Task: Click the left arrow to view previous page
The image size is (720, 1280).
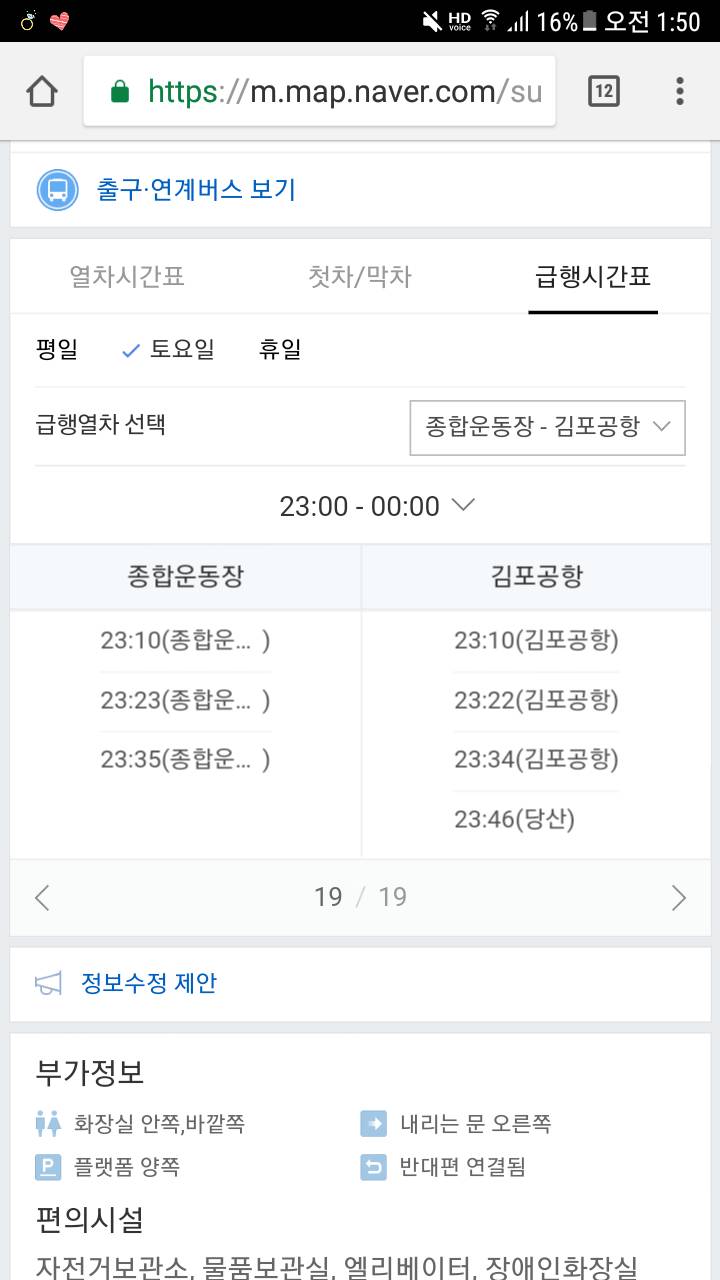Action: point(42,898)
